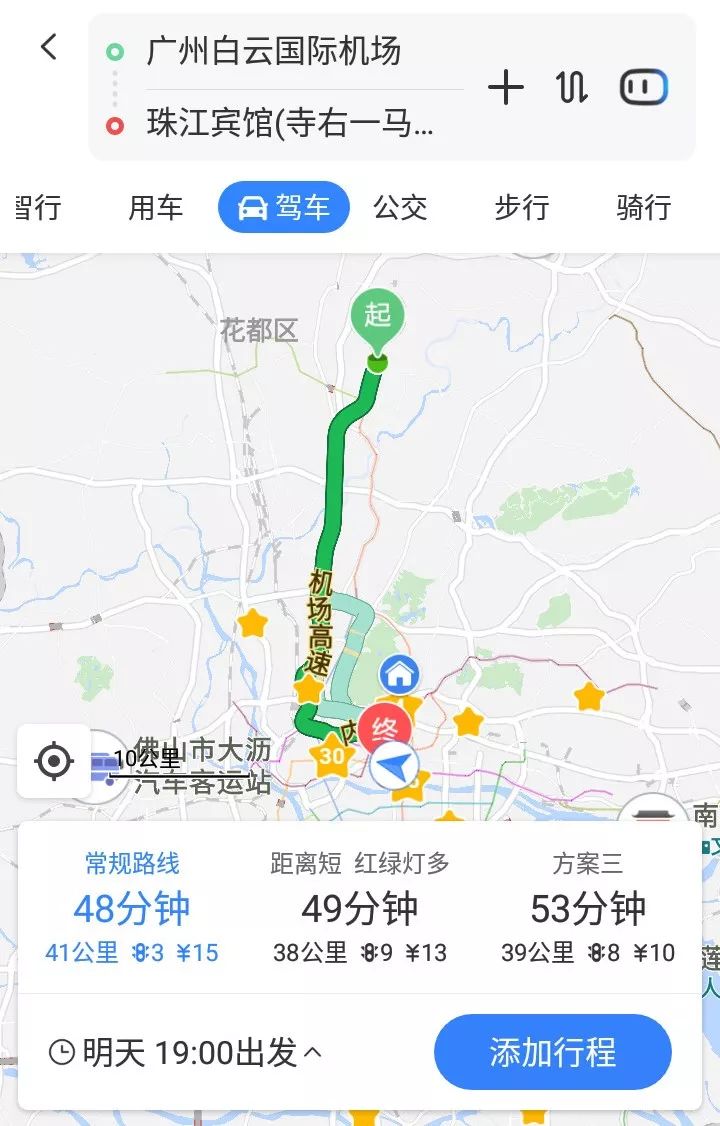Tap the green 起 start marker on the map
The height and width of the screenshot is (1126, 720).
point(378,315)
